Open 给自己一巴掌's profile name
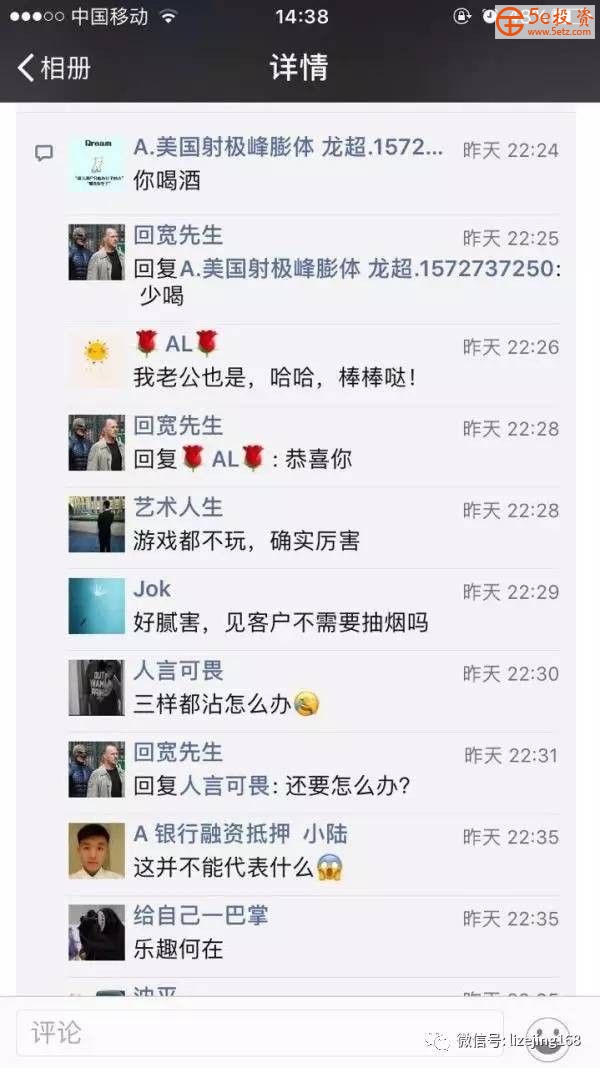This screenshot has width=600, height=1068. 200,915
